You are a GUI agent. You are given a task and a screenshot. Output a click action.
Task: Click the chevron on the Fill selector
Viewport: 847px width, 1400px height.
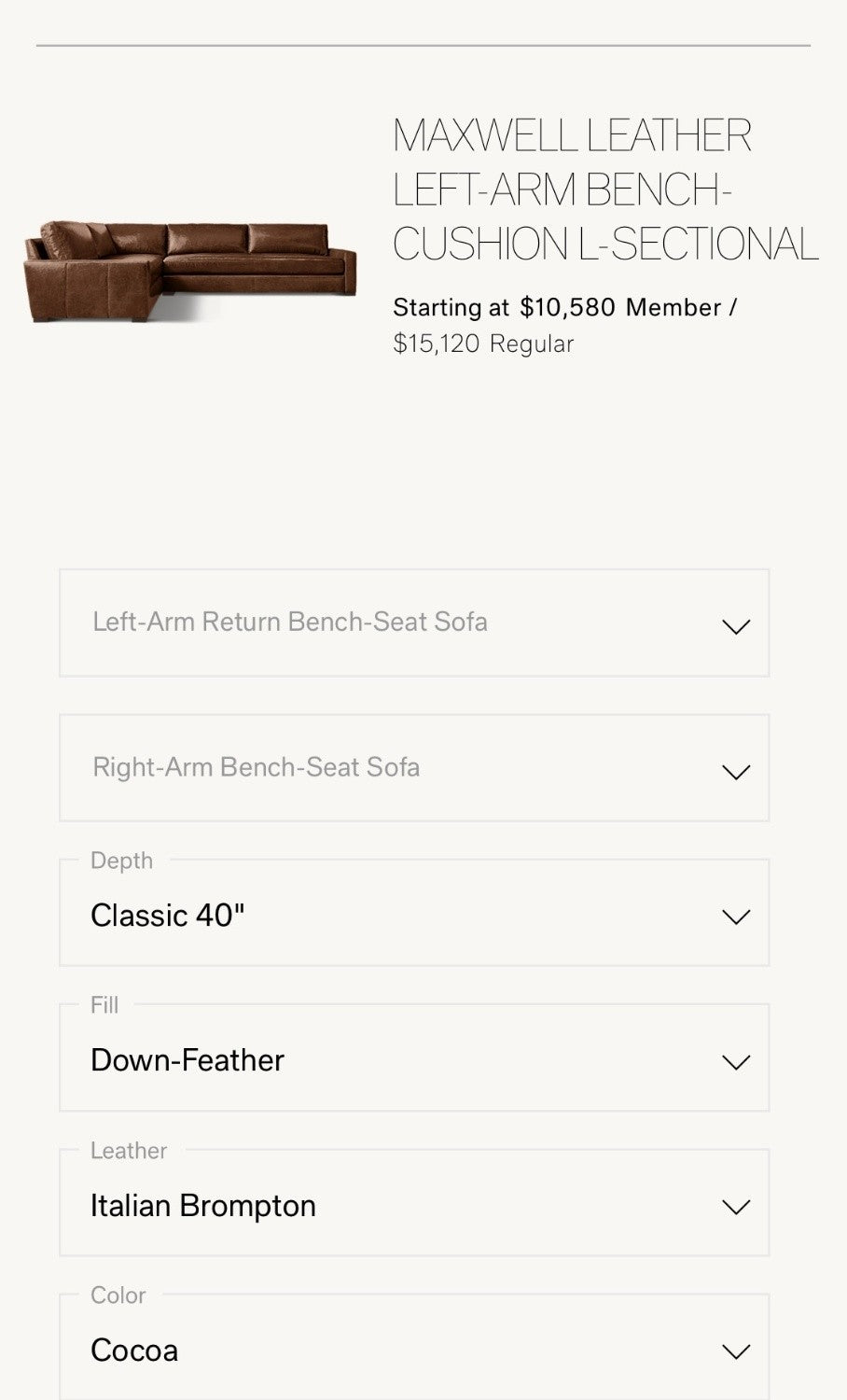pos(736,1061)
